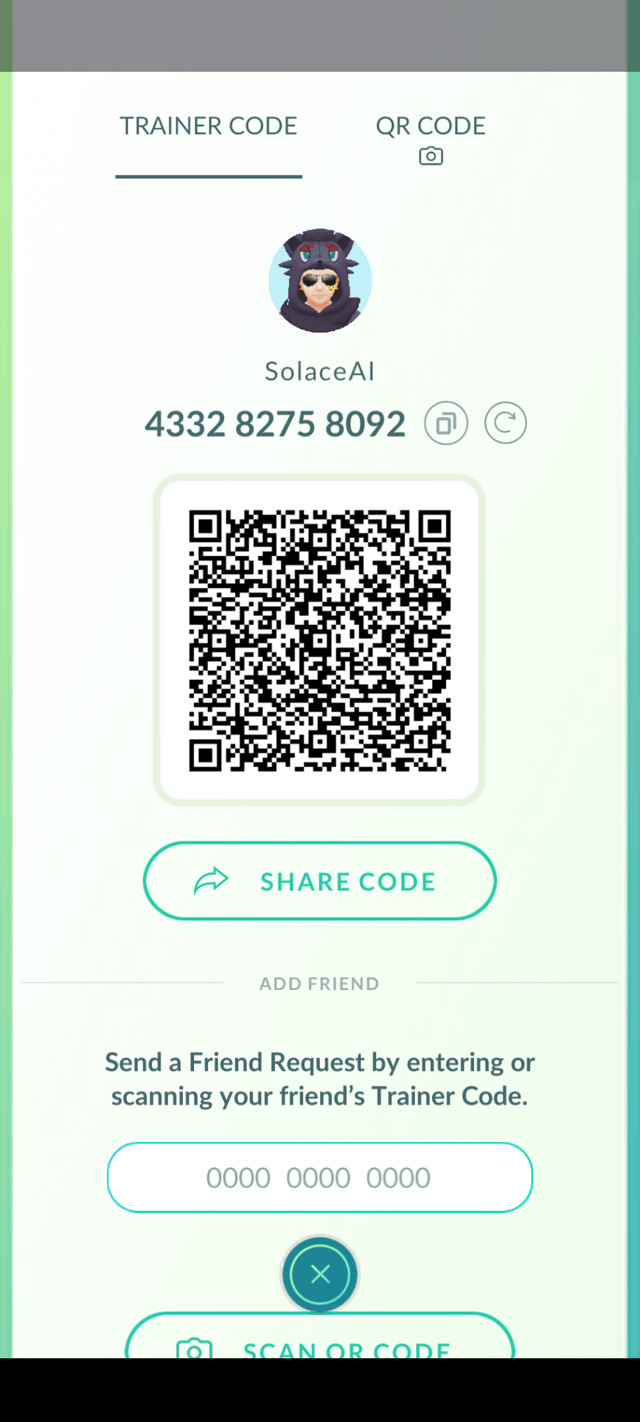Image resolution: width=640 pixels, height=1422 pixels.
Task: Select the Trainer Code tab
Action: pos(208,128)
